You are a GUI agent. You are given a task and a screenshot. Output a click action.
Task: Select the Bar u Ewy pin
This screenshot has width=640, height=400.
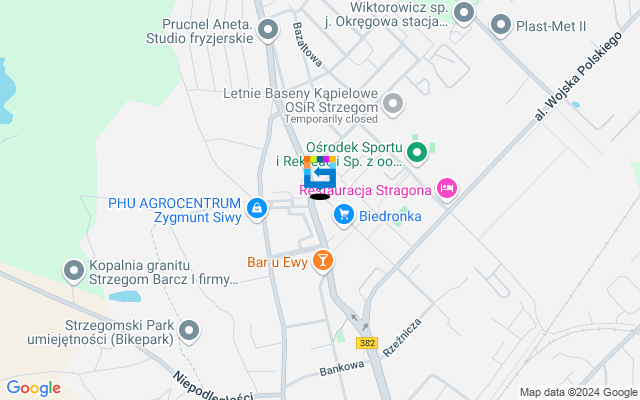[x=322, y=261]
